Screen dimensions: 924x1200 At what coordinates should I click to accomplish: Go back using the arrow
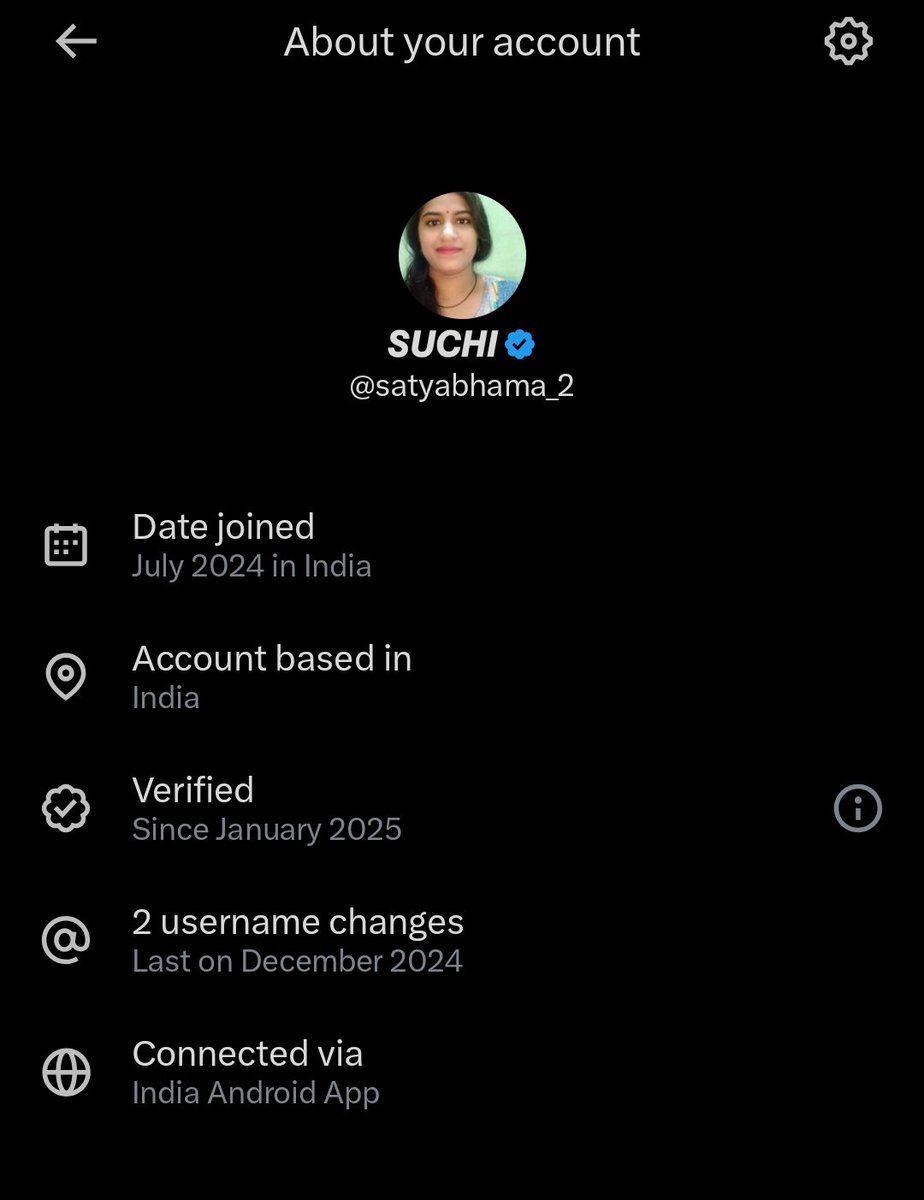point(76,42)
